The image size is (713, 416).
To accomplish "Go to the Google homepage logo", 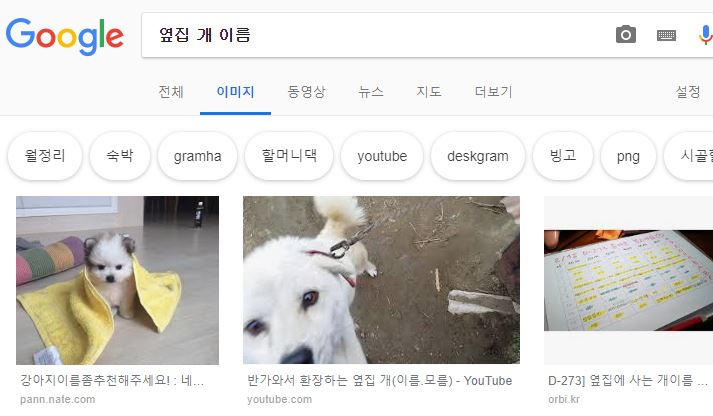I will [64, 35].
